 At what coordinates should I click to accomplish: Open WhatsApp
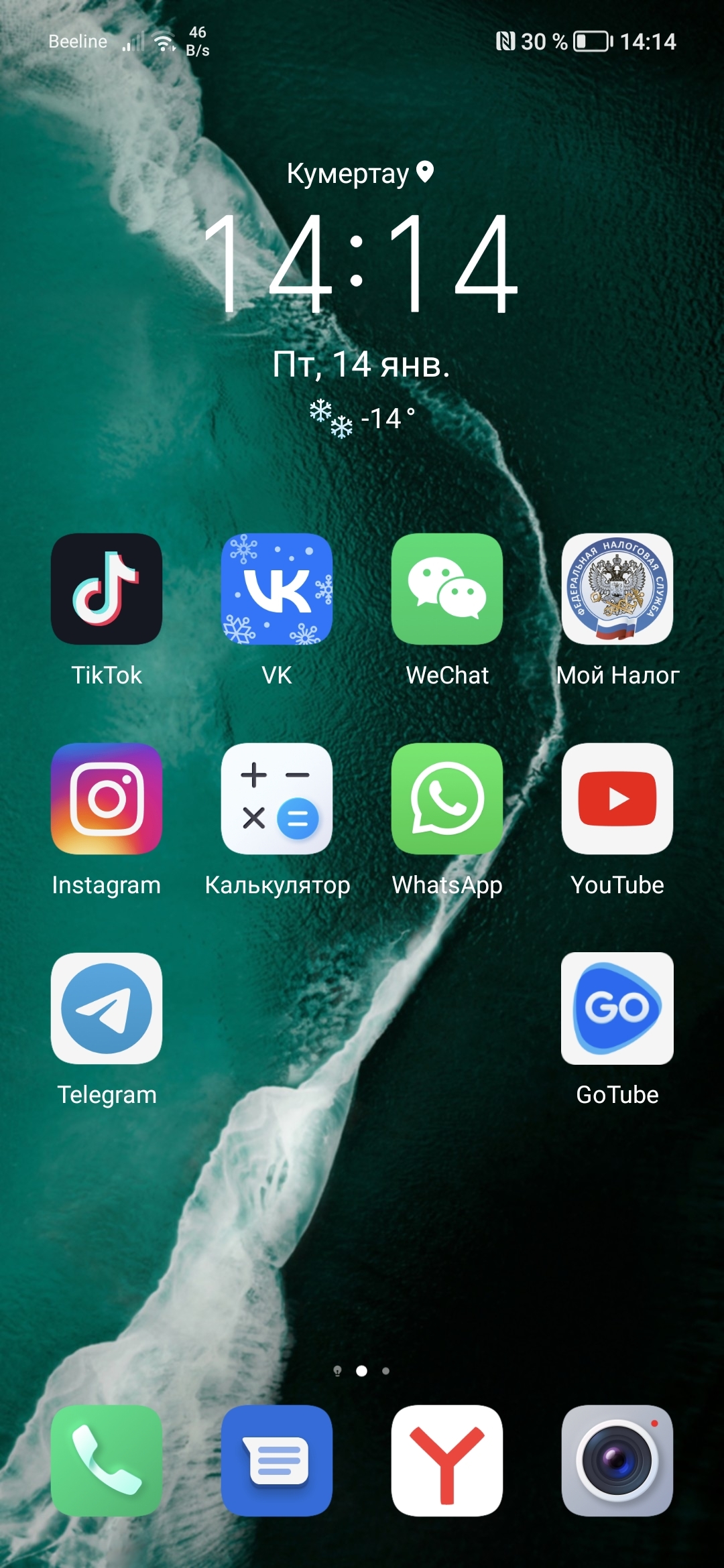(447, 799)
